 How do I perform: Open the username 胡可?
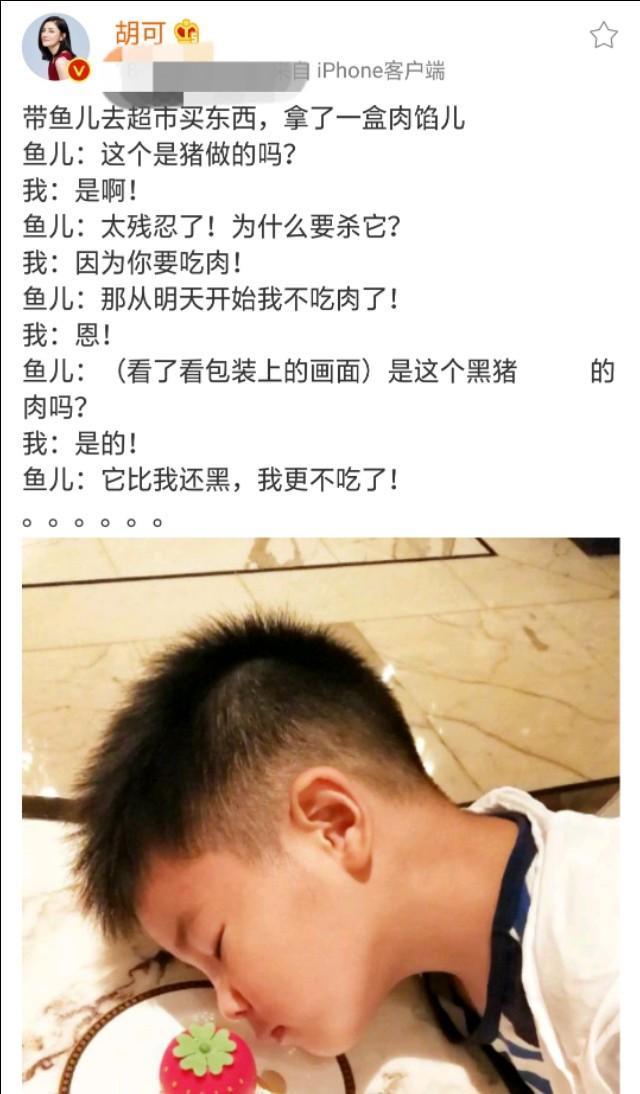(143, 31)
